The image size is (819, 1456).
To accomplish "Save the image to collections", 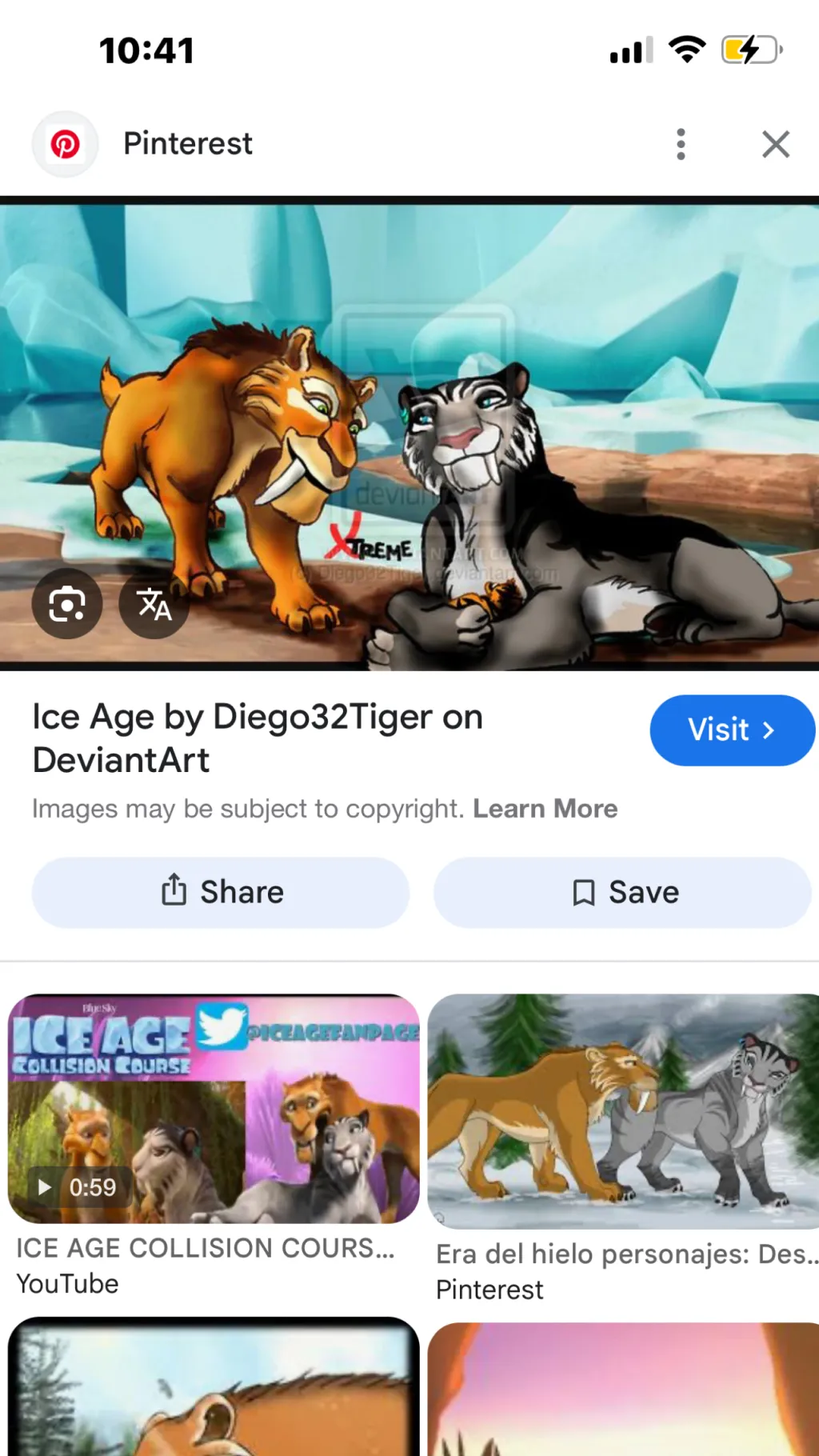I will tap(623, 892).
